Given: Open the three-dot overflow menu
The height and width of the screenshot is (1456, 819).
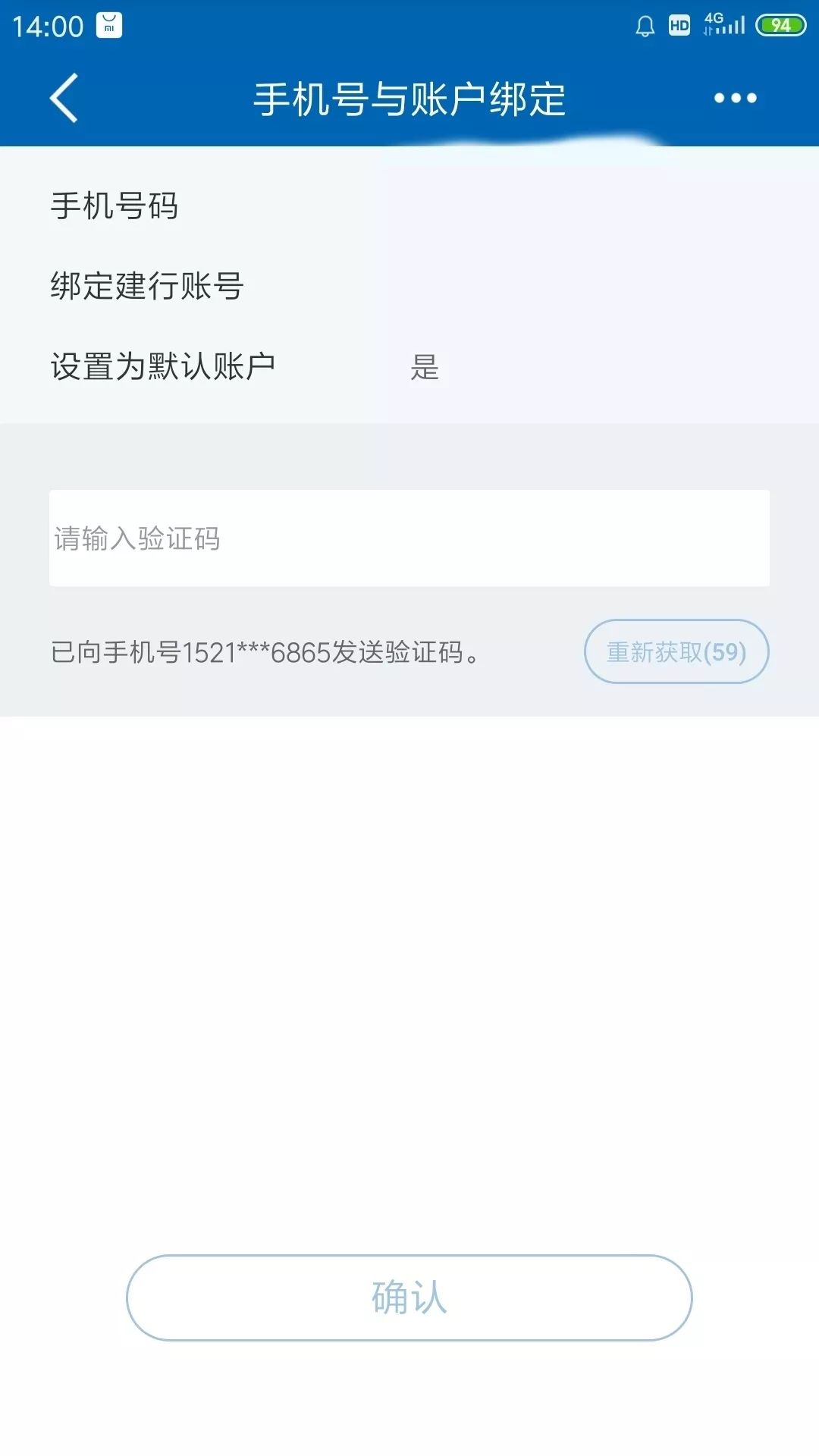Looking at the screenshot, I should tap(735, 98).
